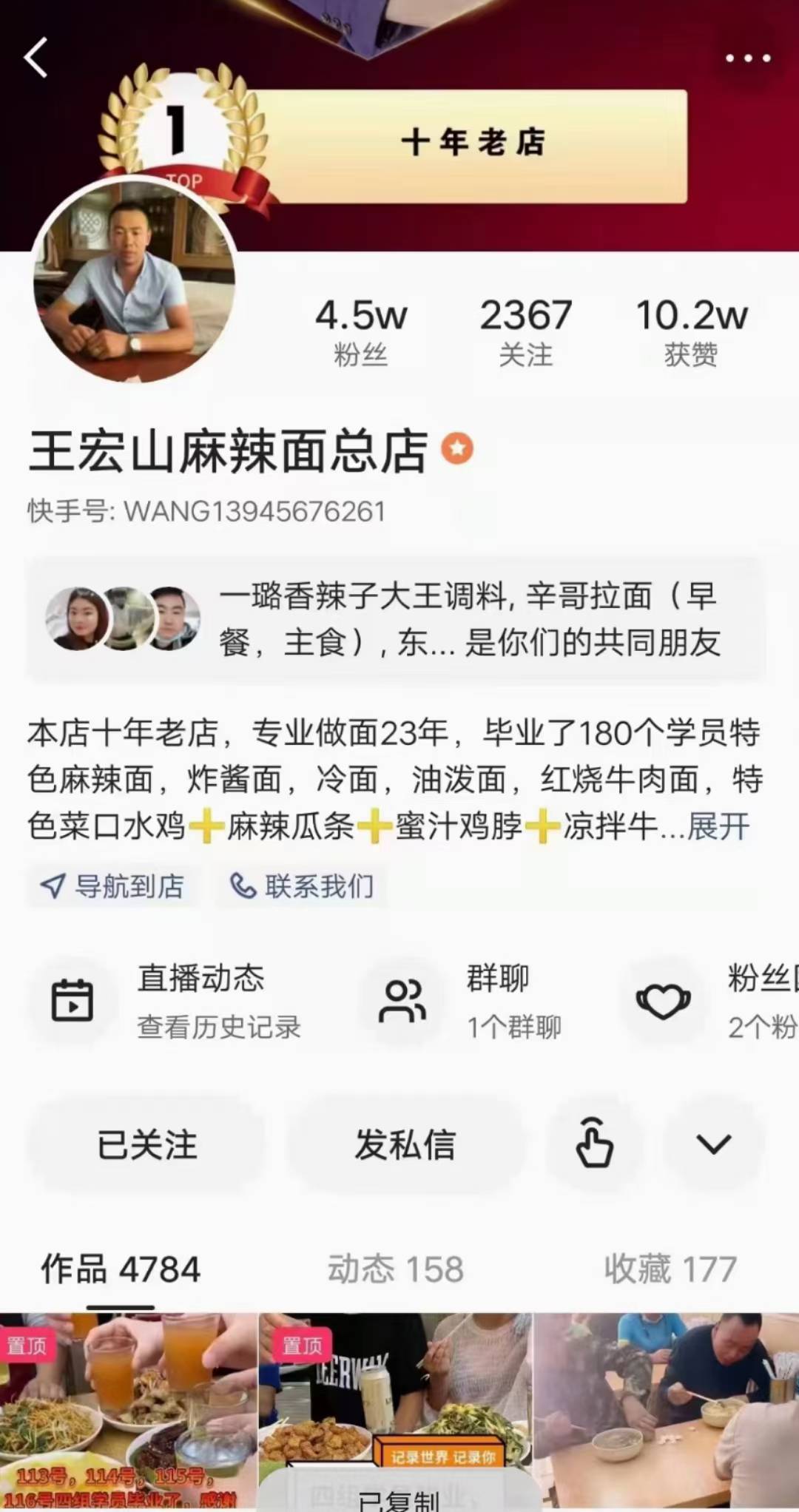Tap 发私信 to message the shop
Viewport: 799px width, 1512px height.
pyautogui.click(x=405, y=1145)
